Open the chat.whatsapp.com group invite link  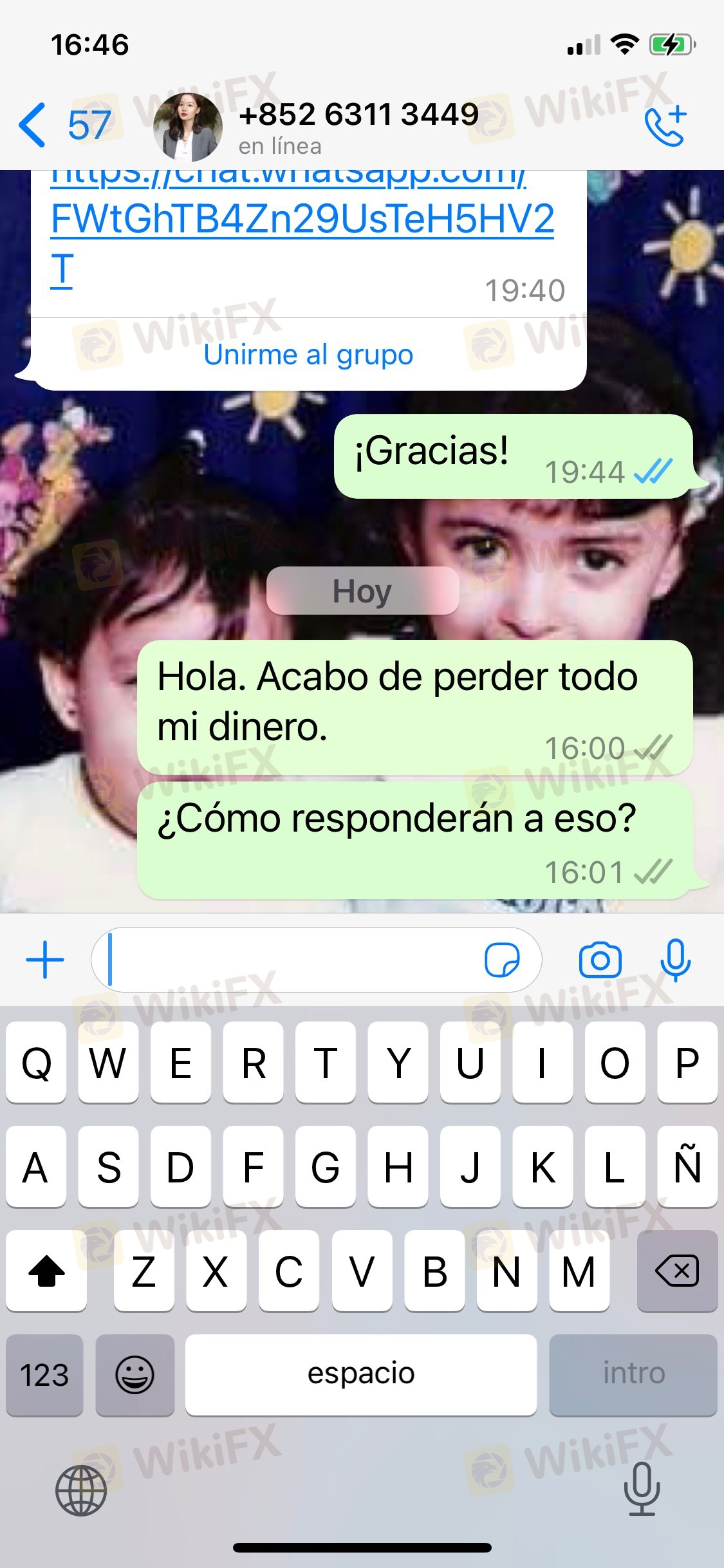tap(302, 219)
